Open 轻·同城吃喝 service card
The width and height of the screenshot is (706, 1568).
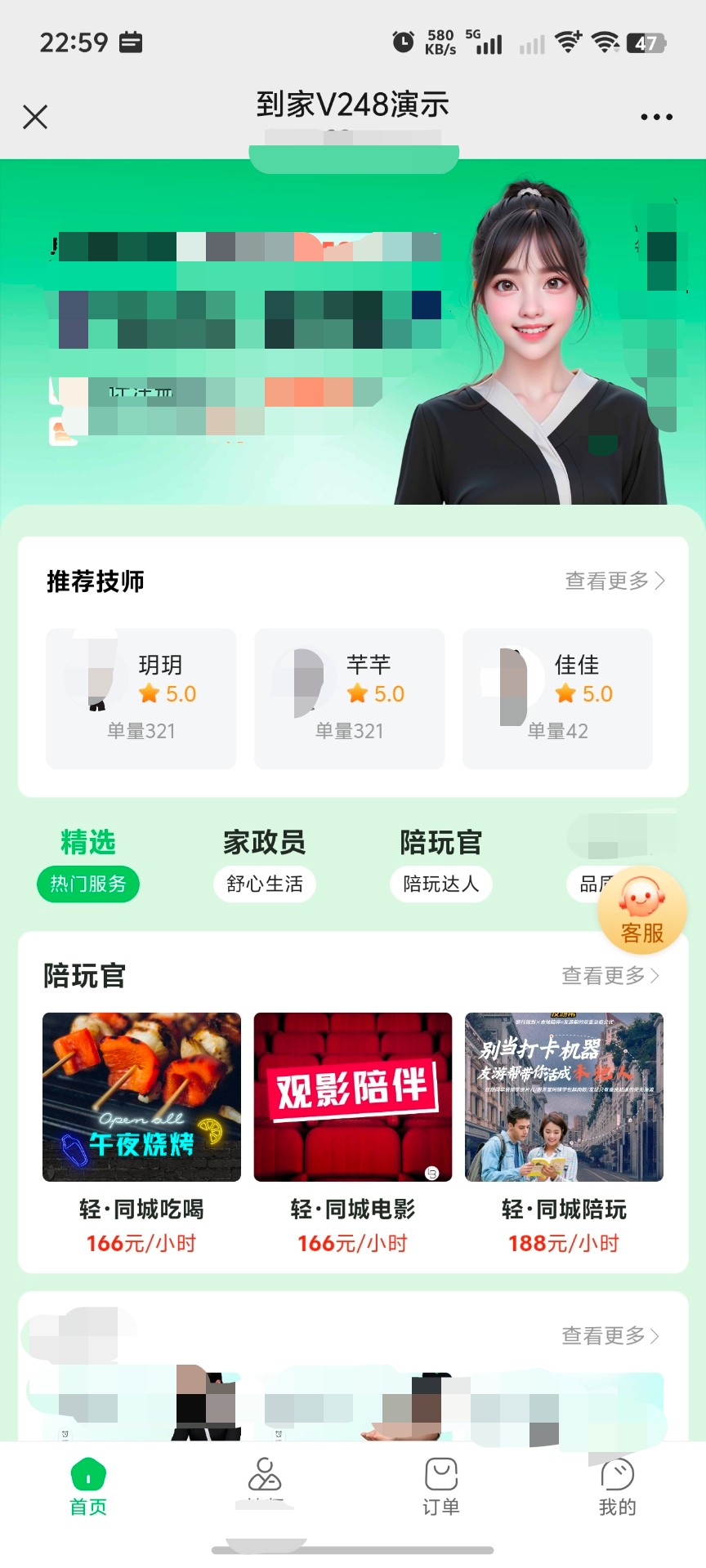point(141,1134)
